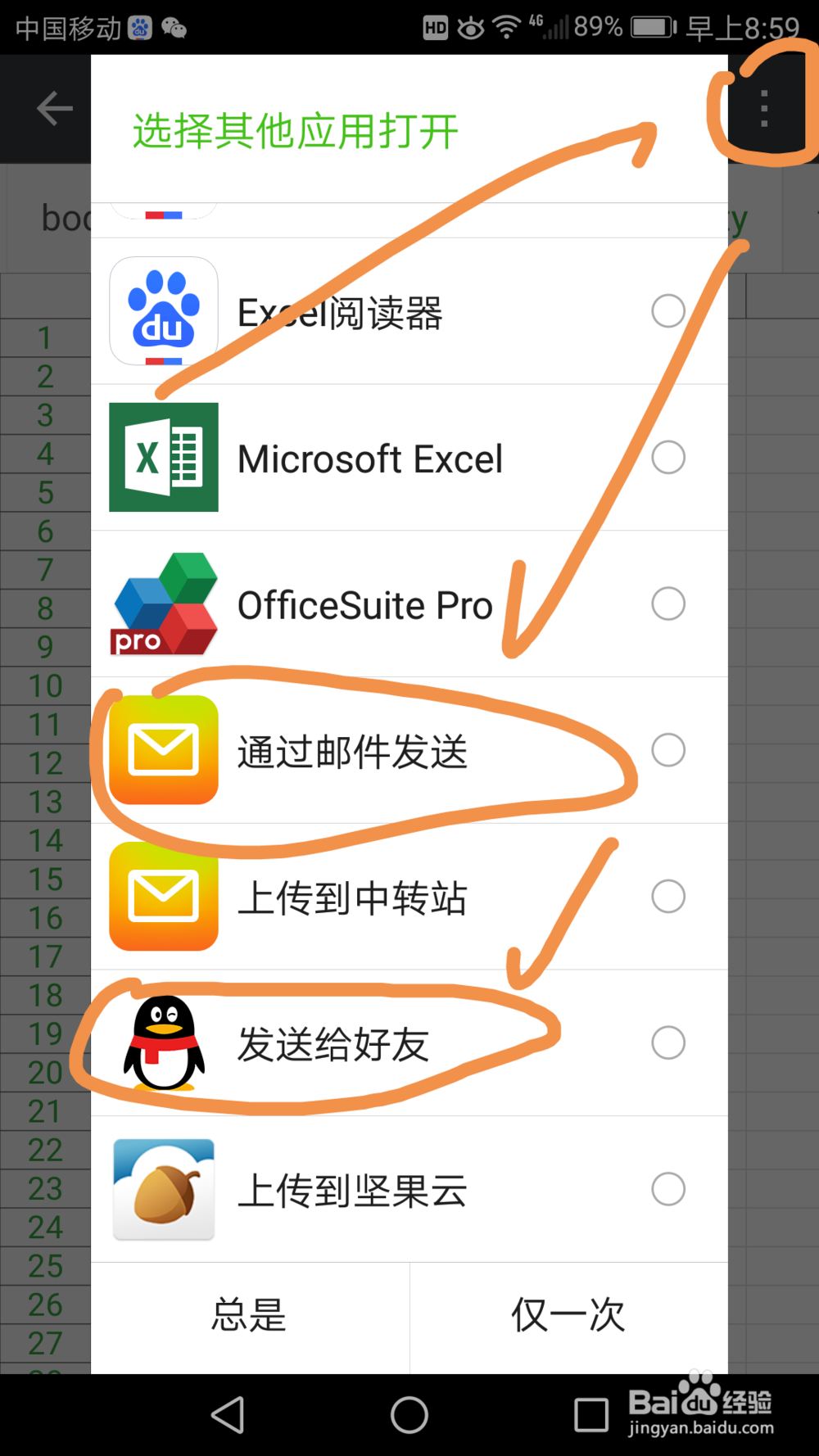Enable the radio button next to 通过邮件发送
819x1456 pixels.
(669, 749)
